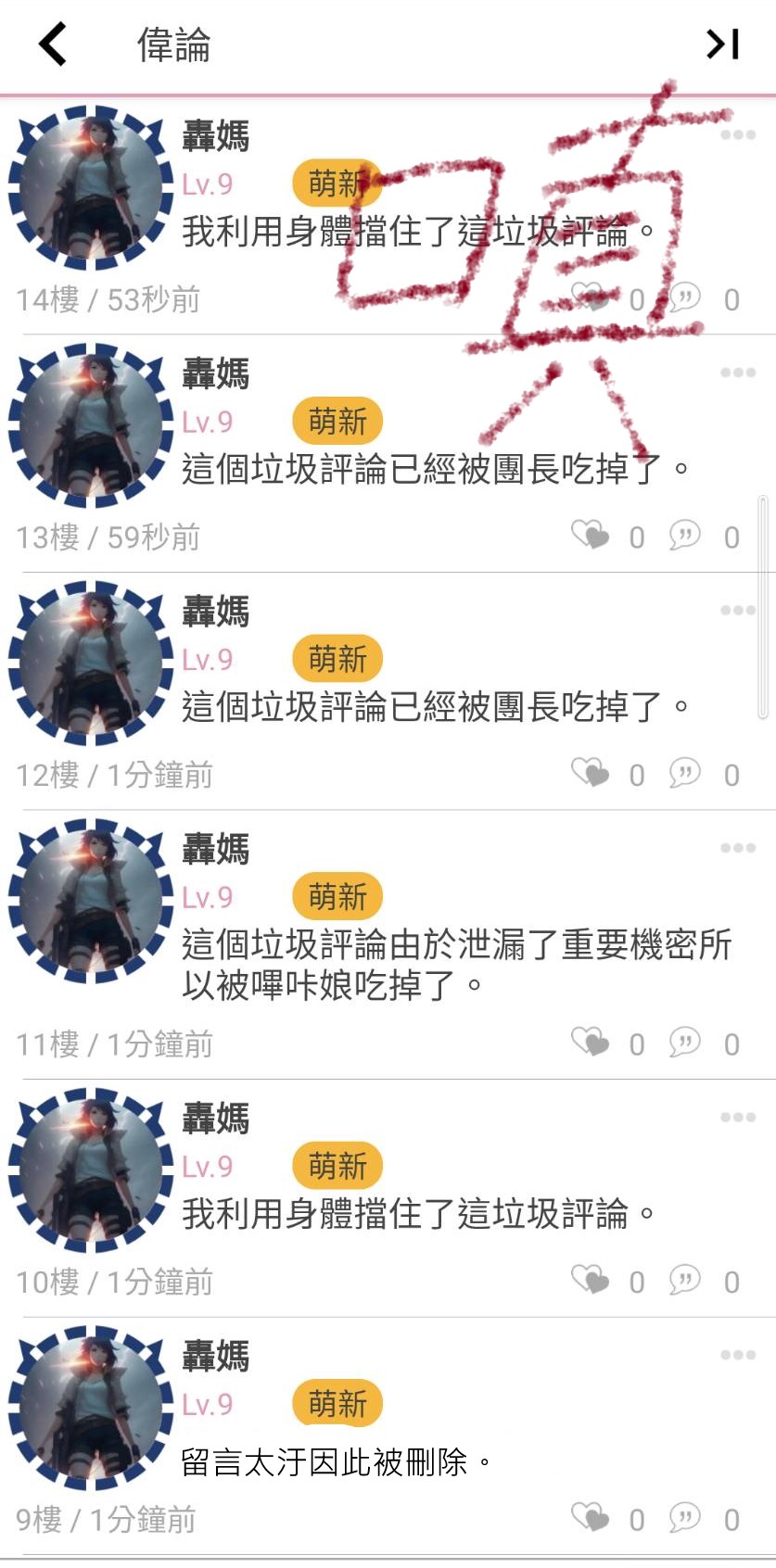Open the reply bubble on floor 13
This screenshot has width=776, height=1568.
point(685,536)
